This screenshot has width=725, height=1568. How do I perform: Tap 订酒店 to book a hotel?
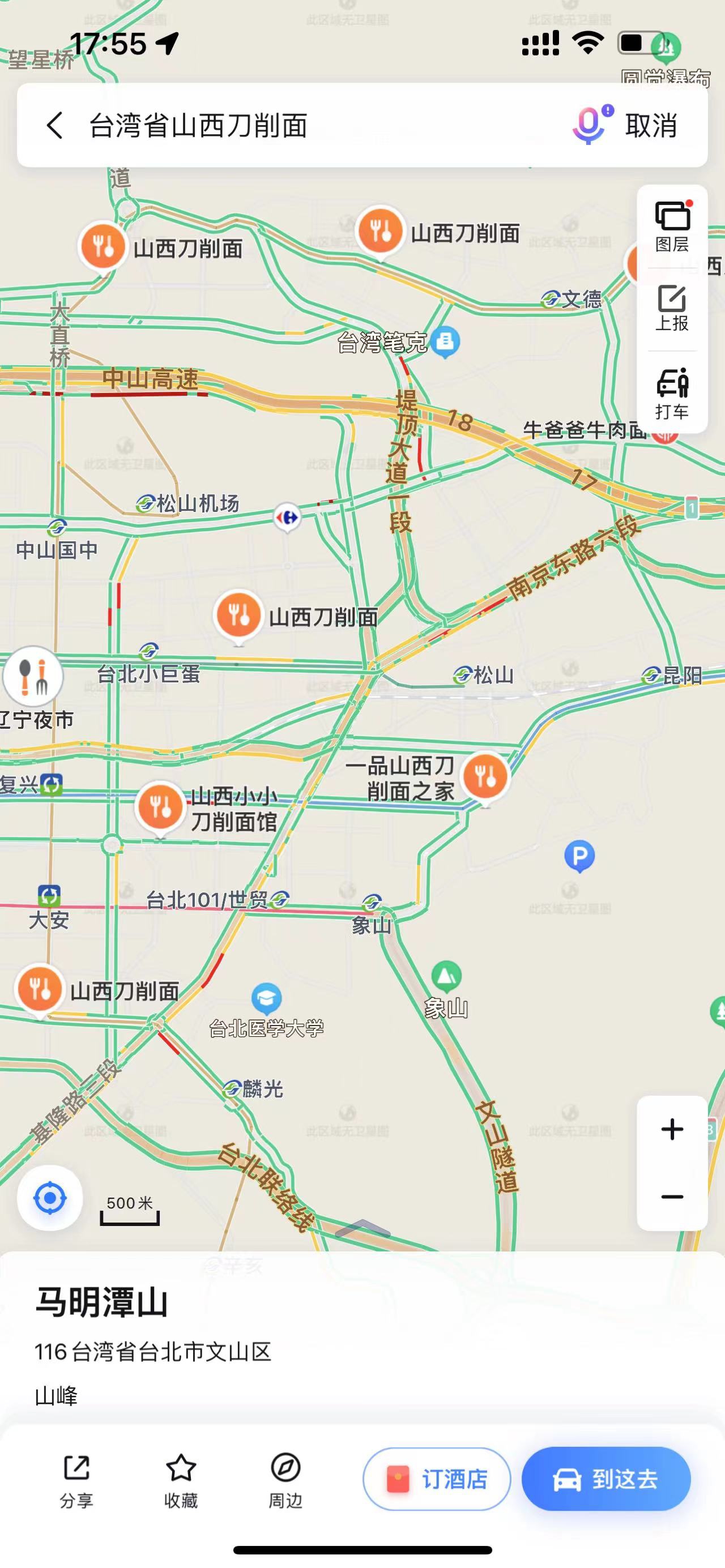click(437, 1479)
